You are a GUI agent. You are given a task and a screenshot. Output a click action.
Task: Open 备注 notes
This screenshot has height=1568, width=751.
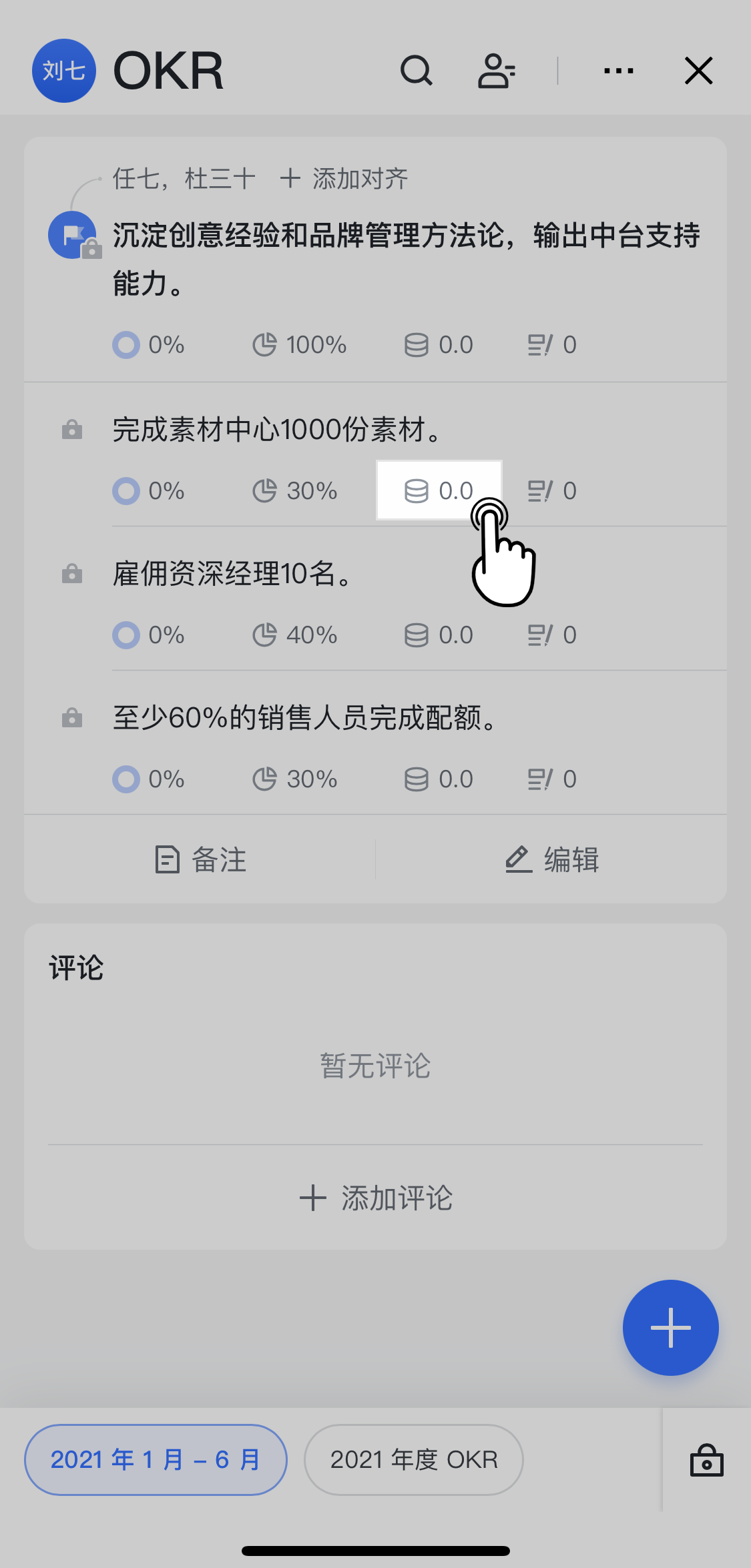[200, 859]
